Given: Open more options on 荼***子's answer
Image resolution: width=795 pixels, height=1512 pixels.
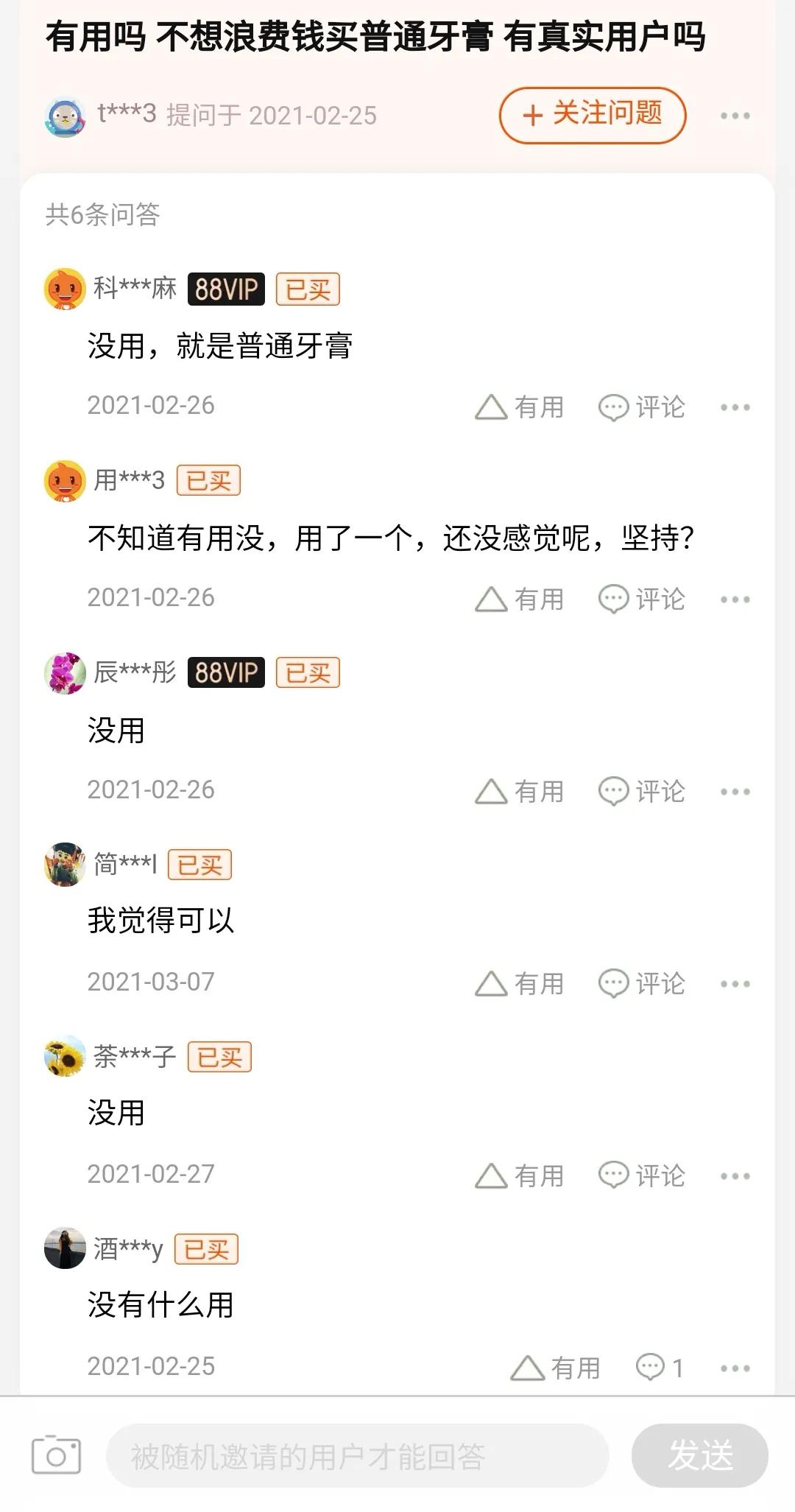Looking at the screenshot, I should (735, 1176).
